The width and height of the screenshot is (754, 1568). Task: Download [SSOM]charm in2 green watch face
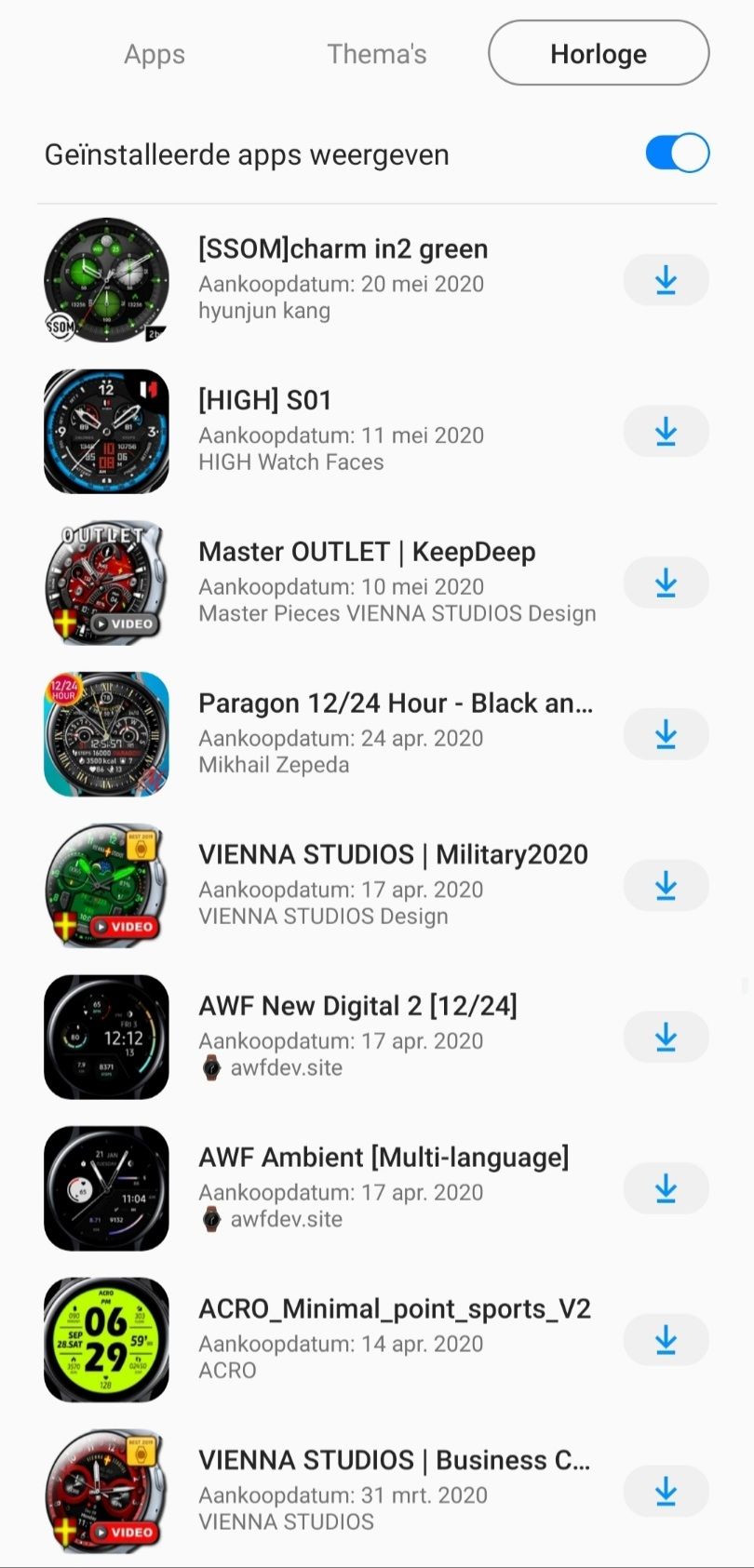point(666,280)
